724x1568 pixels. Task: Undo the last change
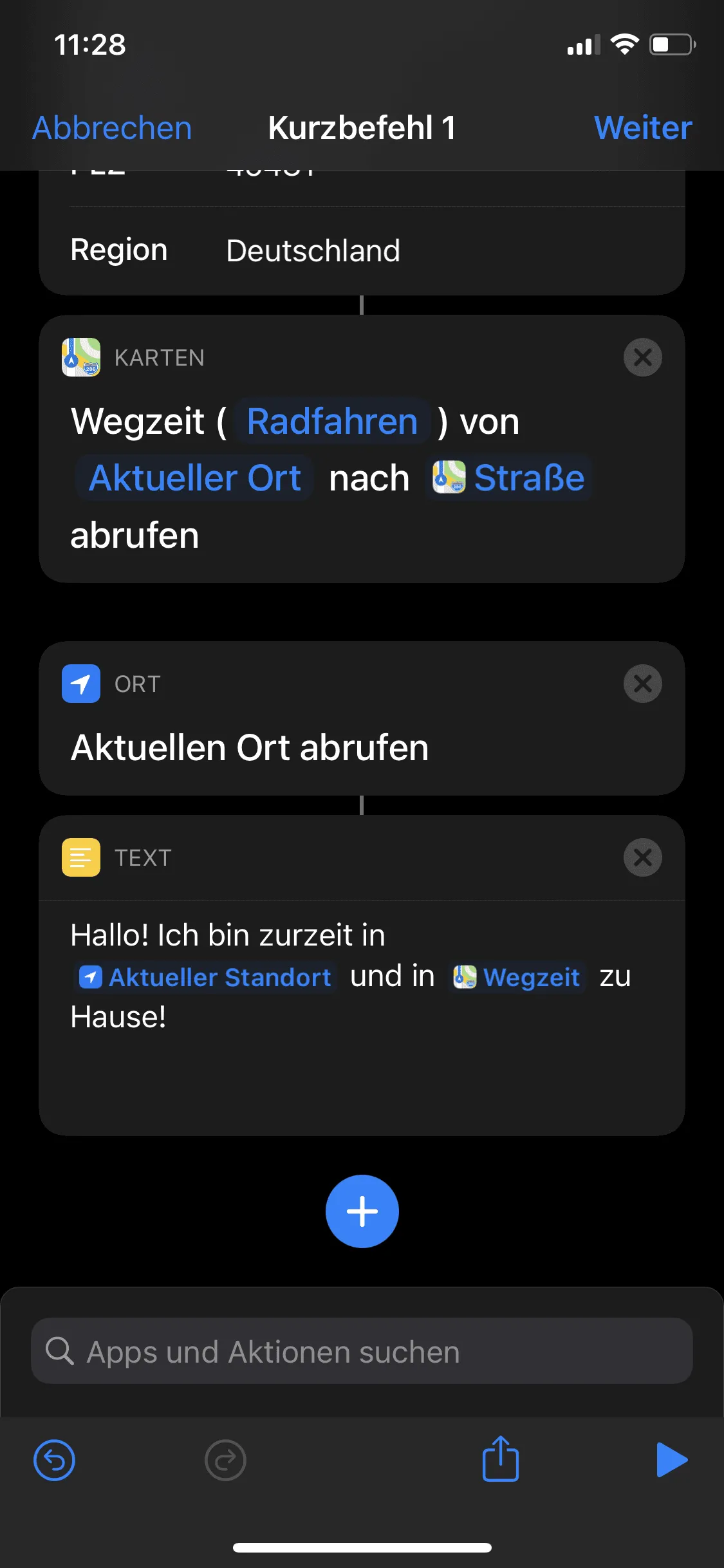pos(54,1460)
